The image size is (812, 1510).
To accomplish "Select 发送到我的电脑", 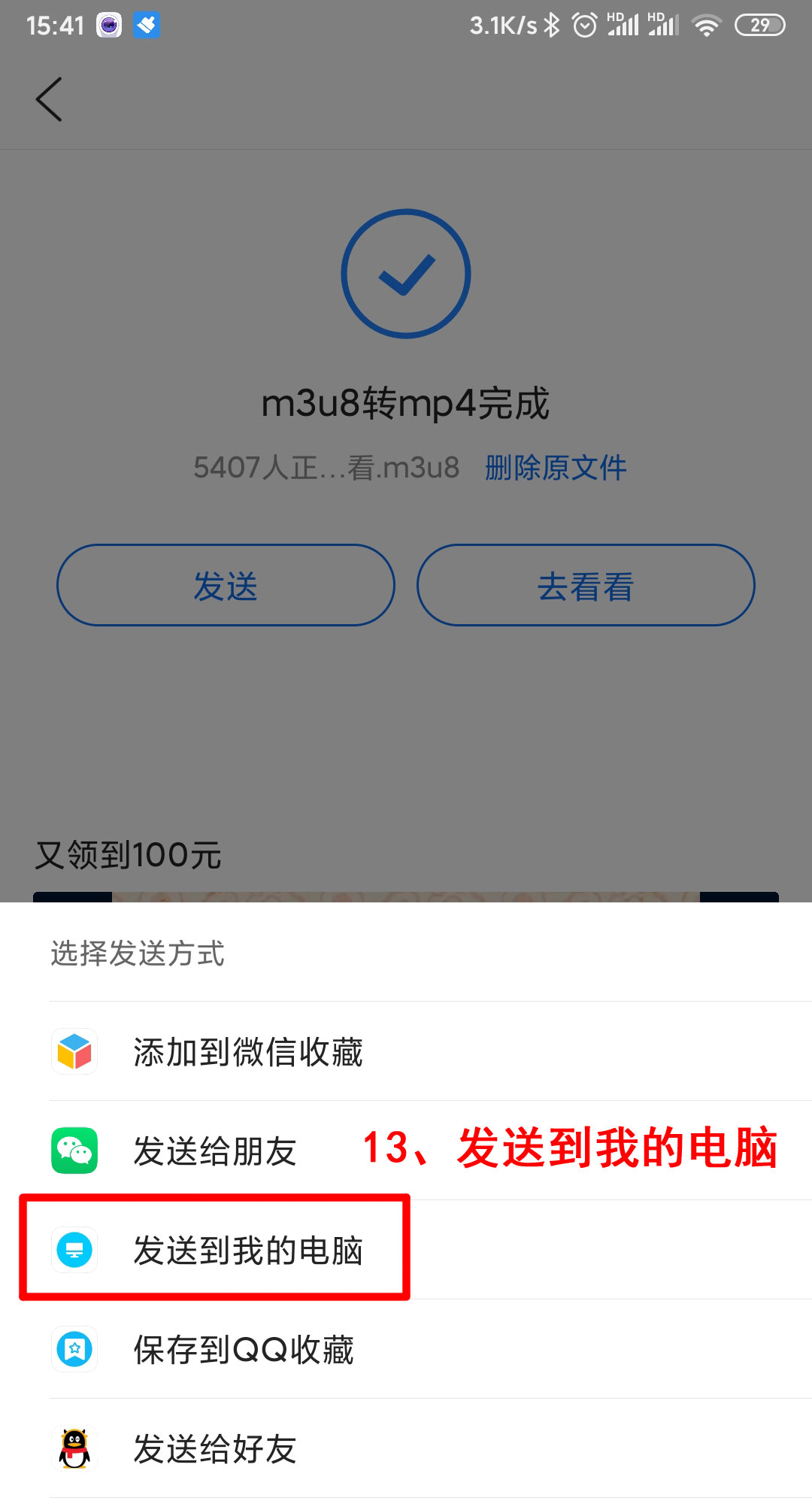I will pyautogui.click(x=248, y=1250).
